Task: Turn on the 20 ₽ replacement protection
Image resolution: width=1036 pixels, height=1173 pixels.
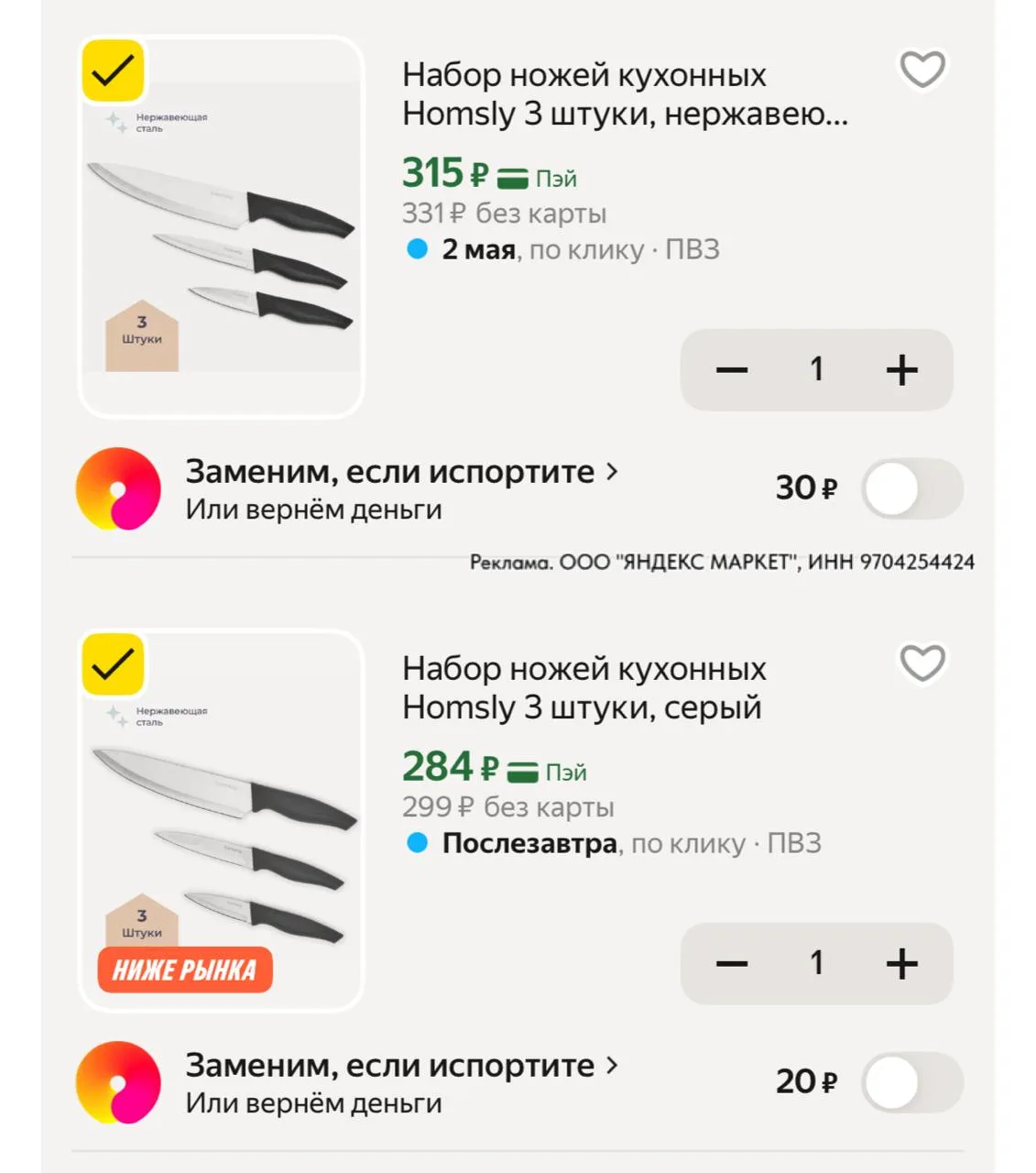Action: click(x=911, y=1082)
